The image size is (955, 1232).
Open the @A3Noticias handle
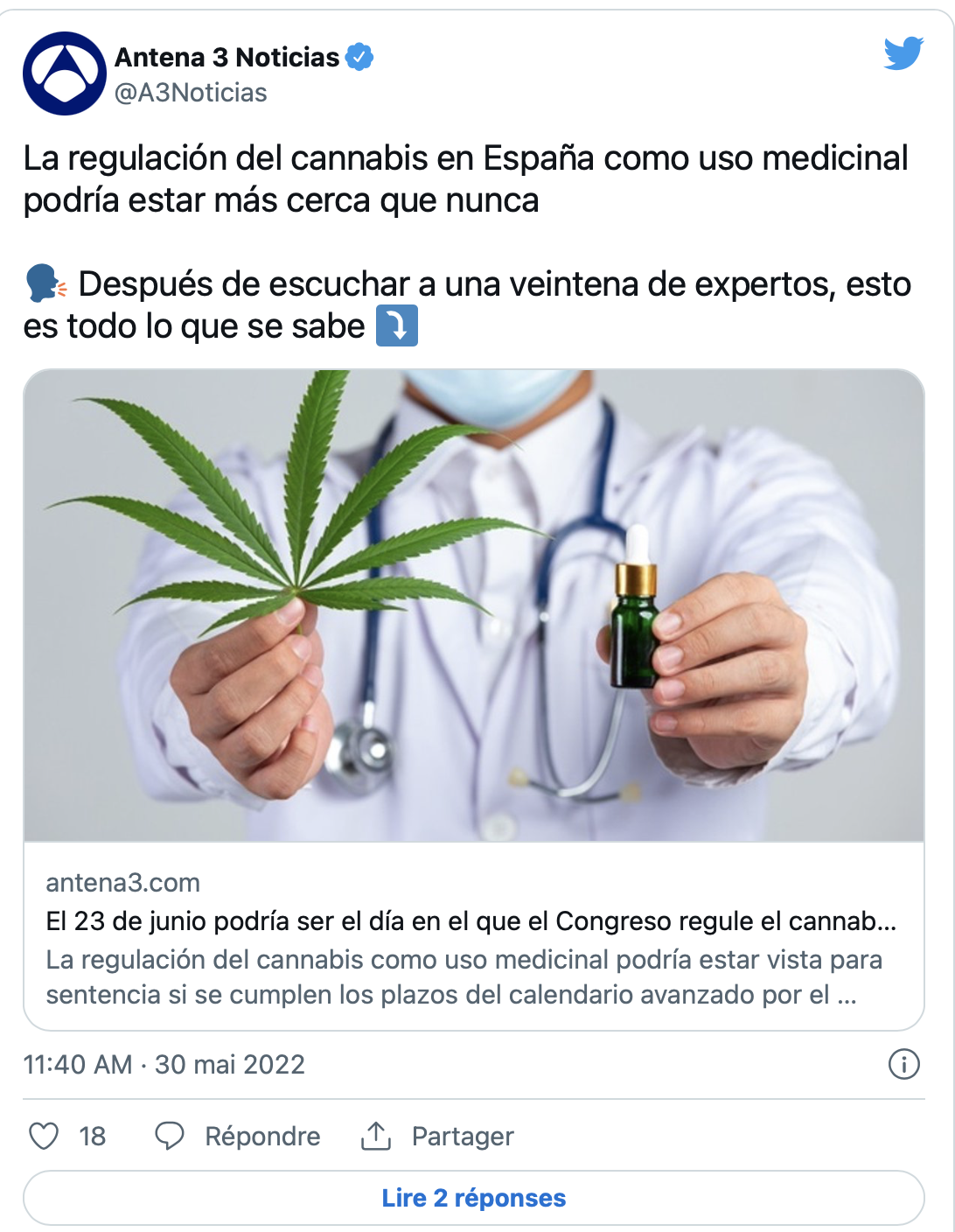(x=191, y=93)
